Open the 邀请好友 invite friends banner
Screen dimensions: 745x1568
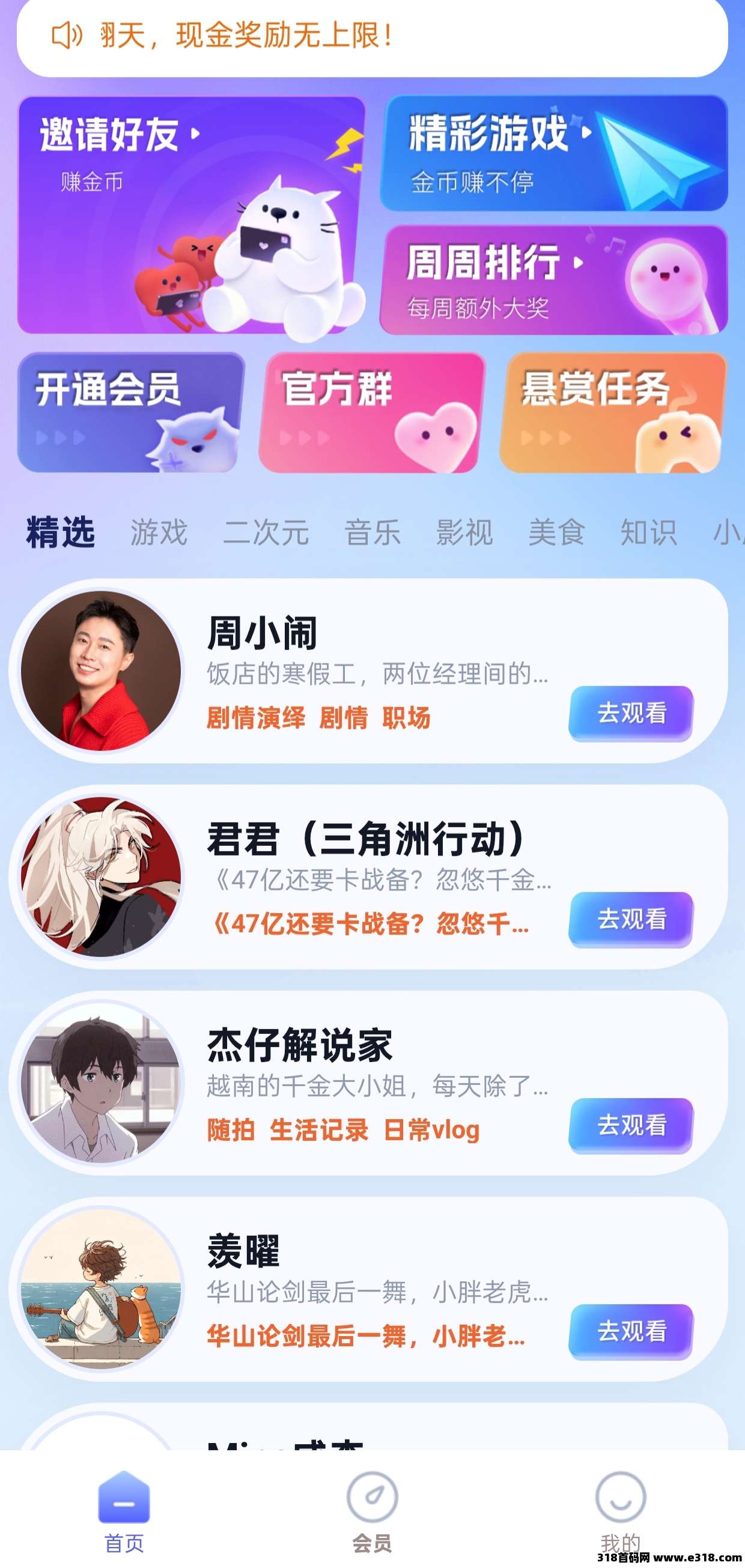click(x=191, y=214)
